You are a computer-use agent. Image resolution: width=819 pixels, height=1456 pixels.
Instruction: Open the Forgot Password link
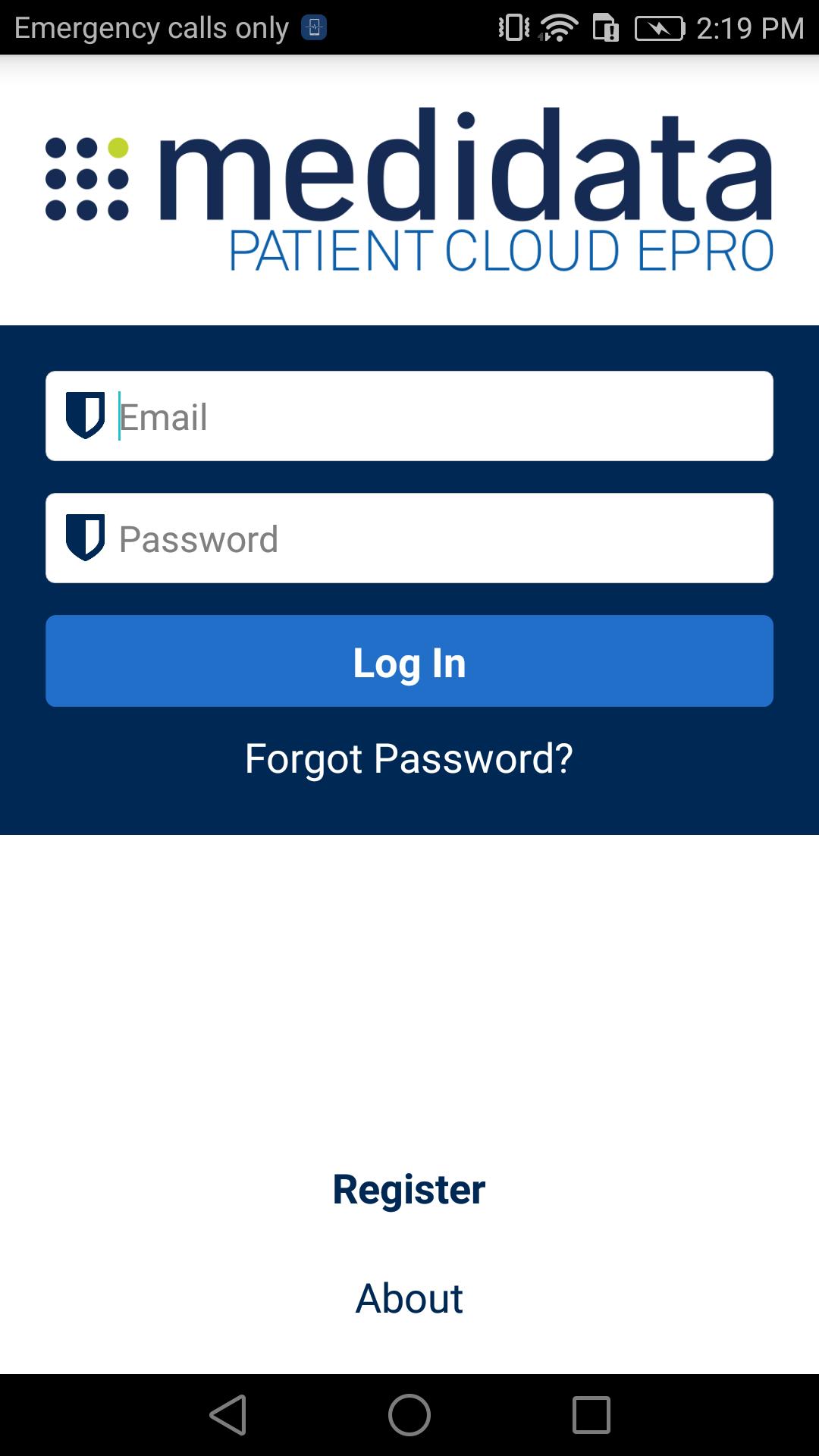[x=409, y=758]
